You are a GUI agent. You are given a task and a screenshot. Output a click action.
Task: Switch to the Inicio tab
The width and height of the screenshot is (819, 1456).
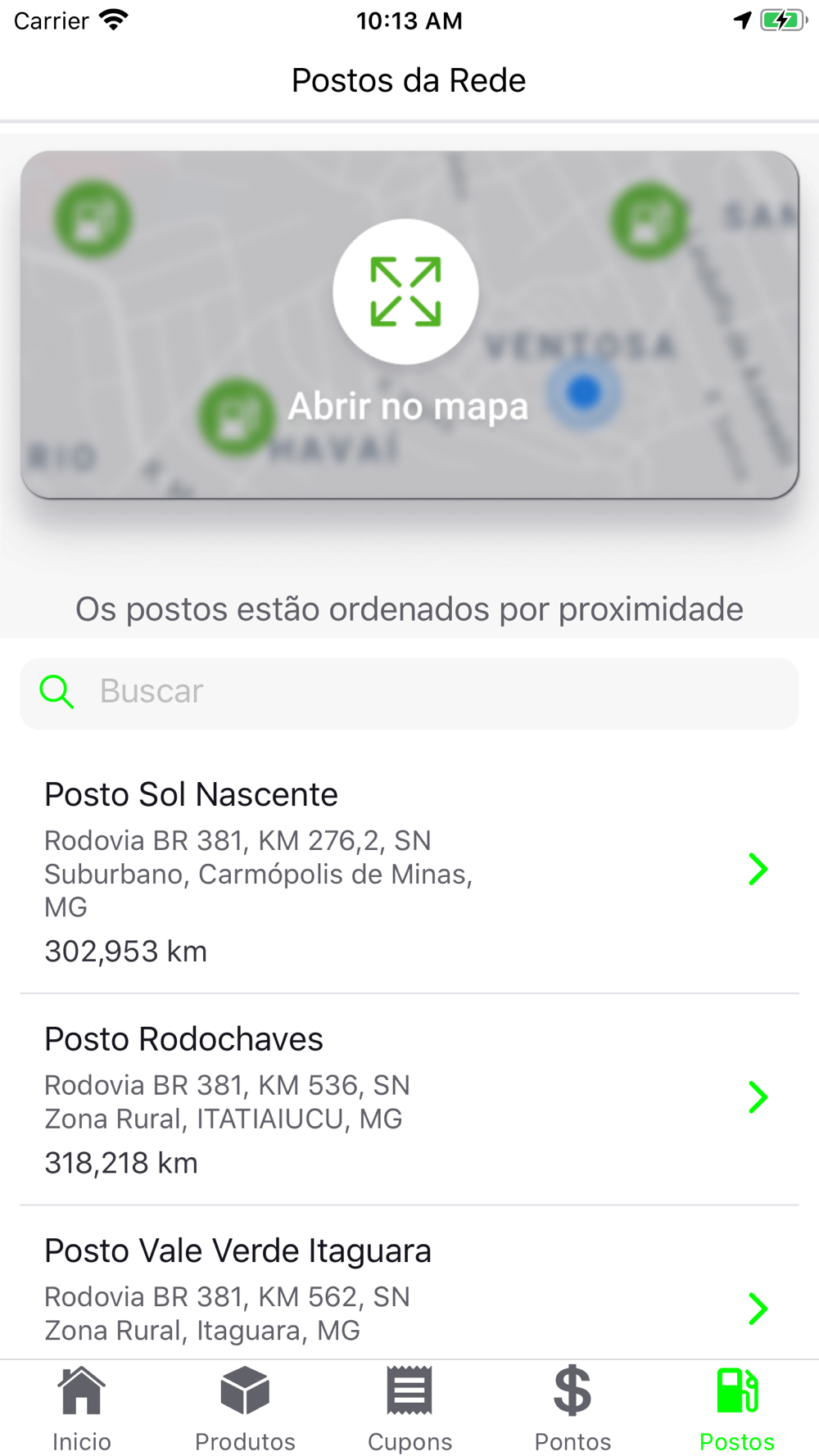[x=82, y=1409]
